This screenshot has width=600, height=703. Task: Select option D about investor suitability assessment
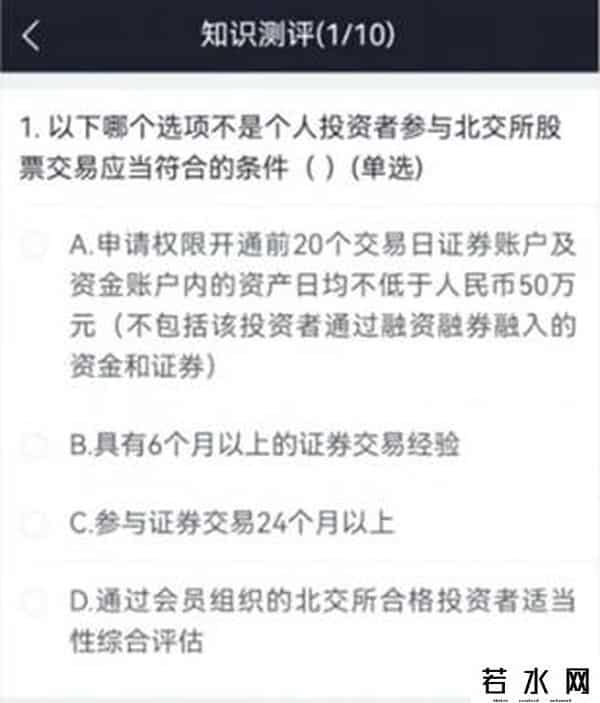[34, 601]
